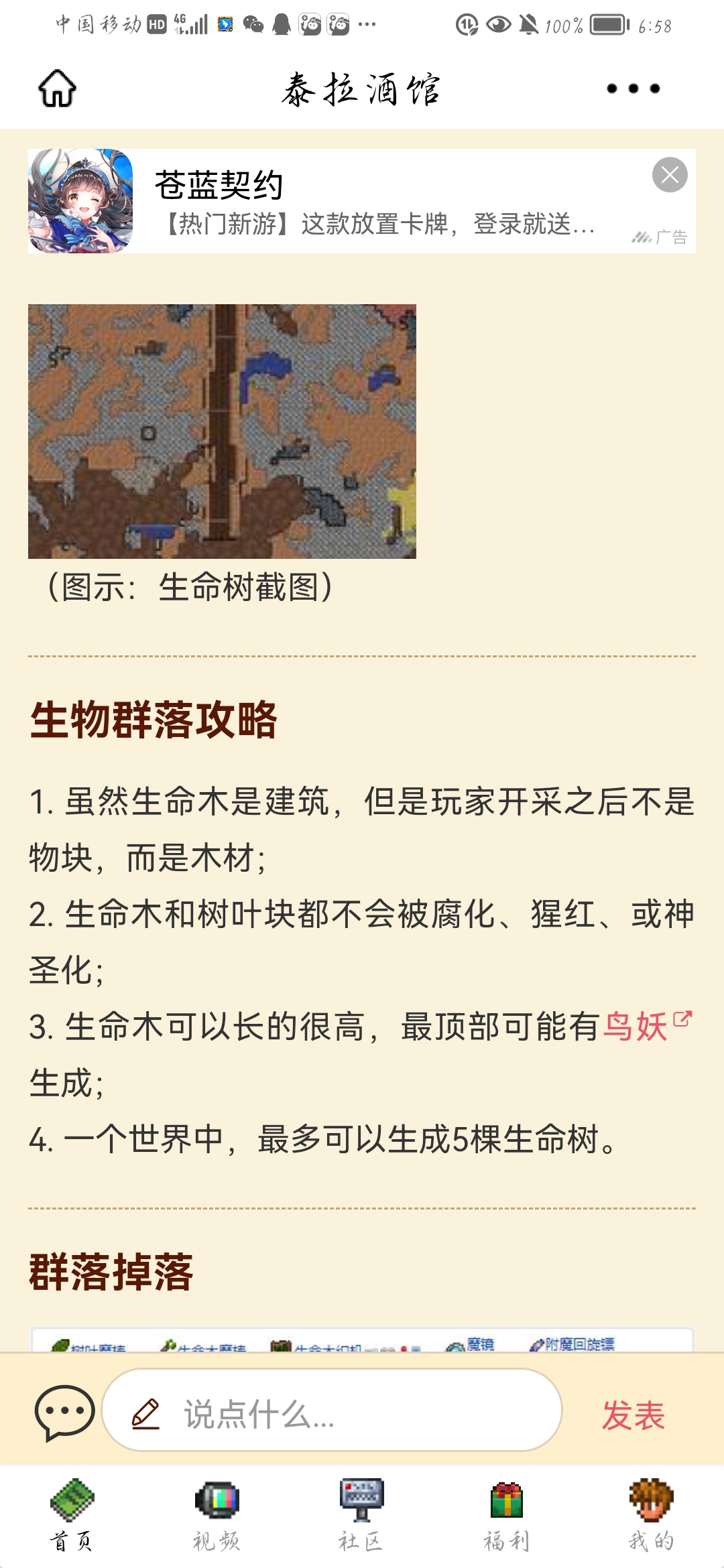Image resolution: width=724 pixels, height=1568 pixels.
Task: Go to the home icon in header
Action: coord(57,88)
